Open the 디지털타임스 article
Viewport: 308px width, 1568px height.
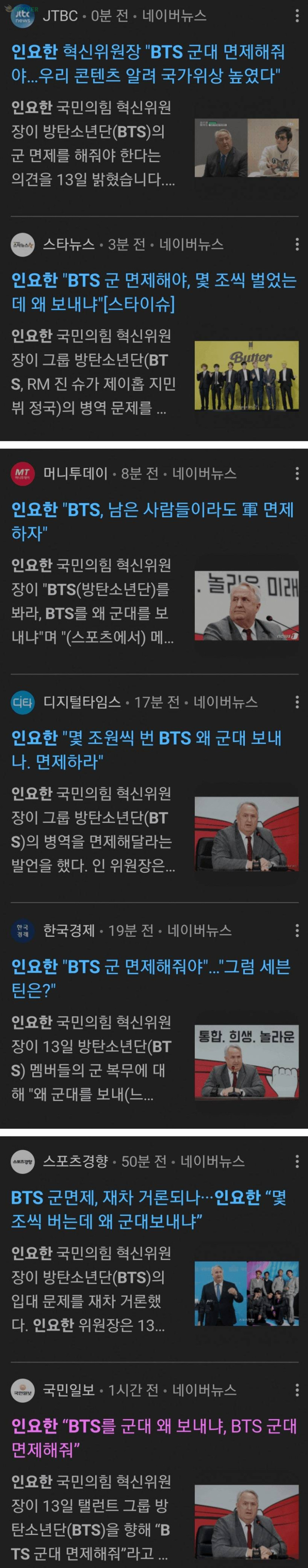coord(146,749)
